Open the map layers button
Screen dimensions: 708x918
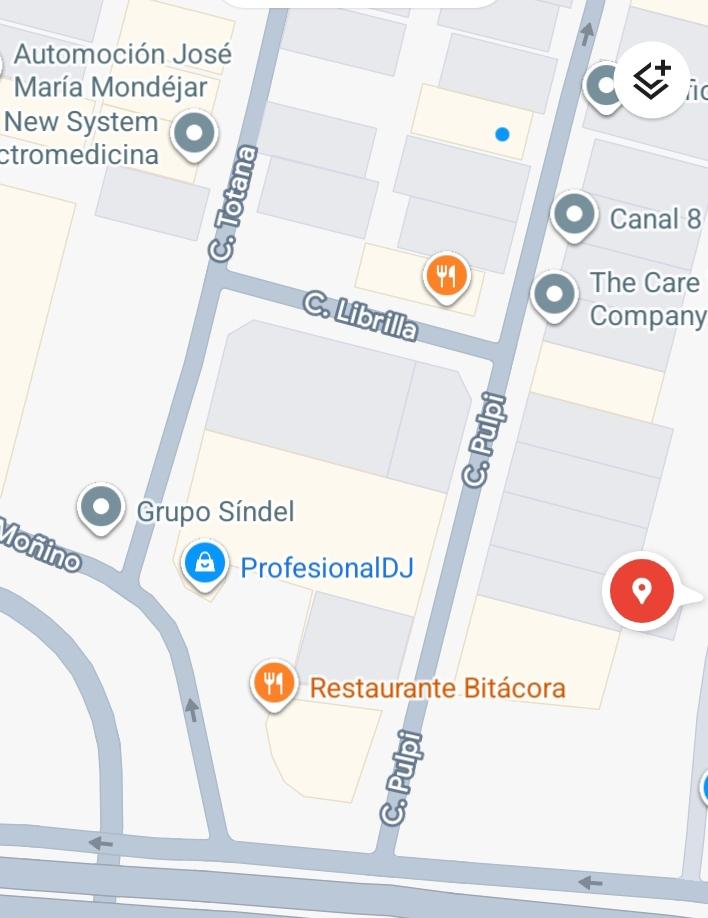click(651, 80)
